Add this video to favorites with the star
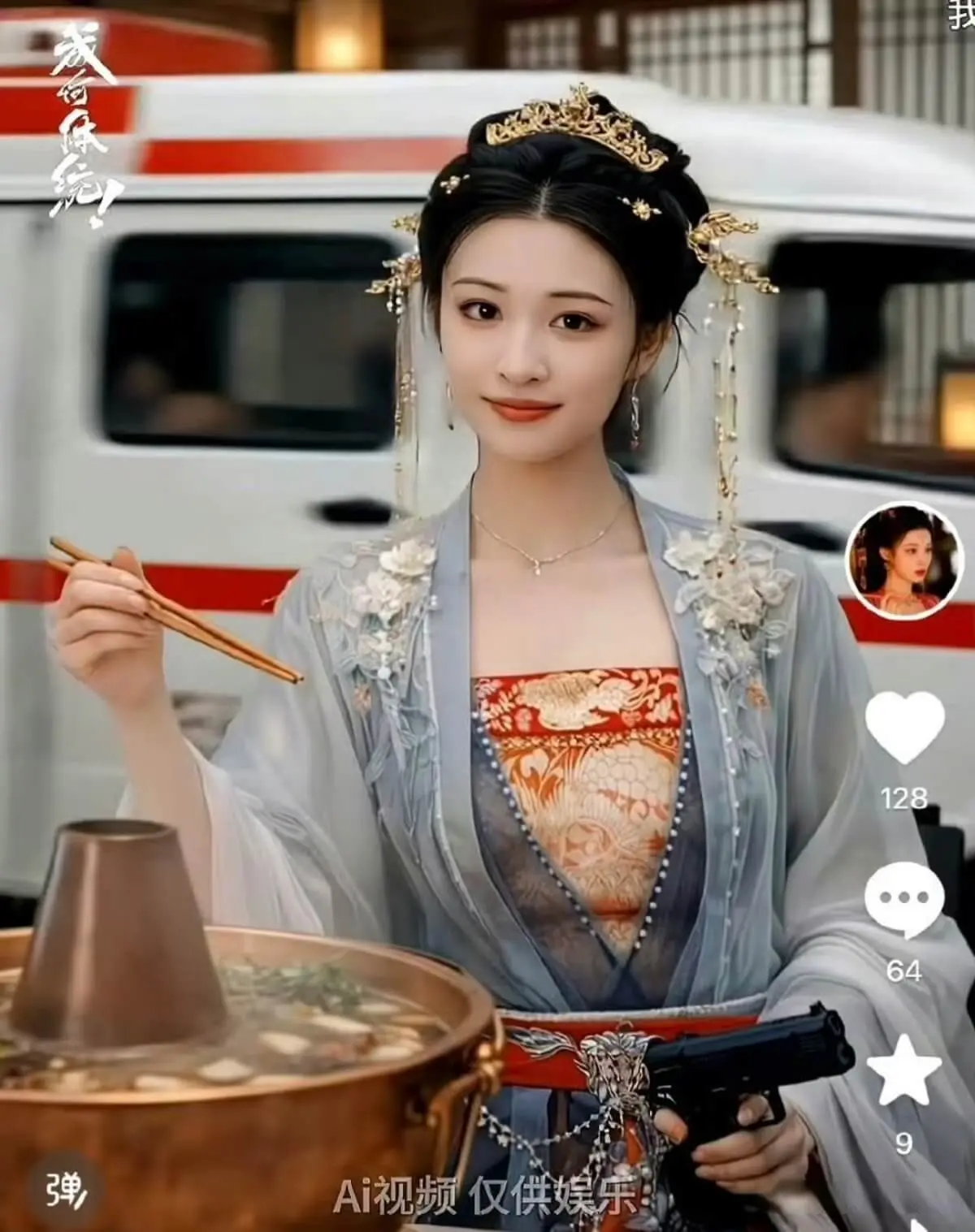This screenshot has width=975, height=1232. [x=903, y=1070]
